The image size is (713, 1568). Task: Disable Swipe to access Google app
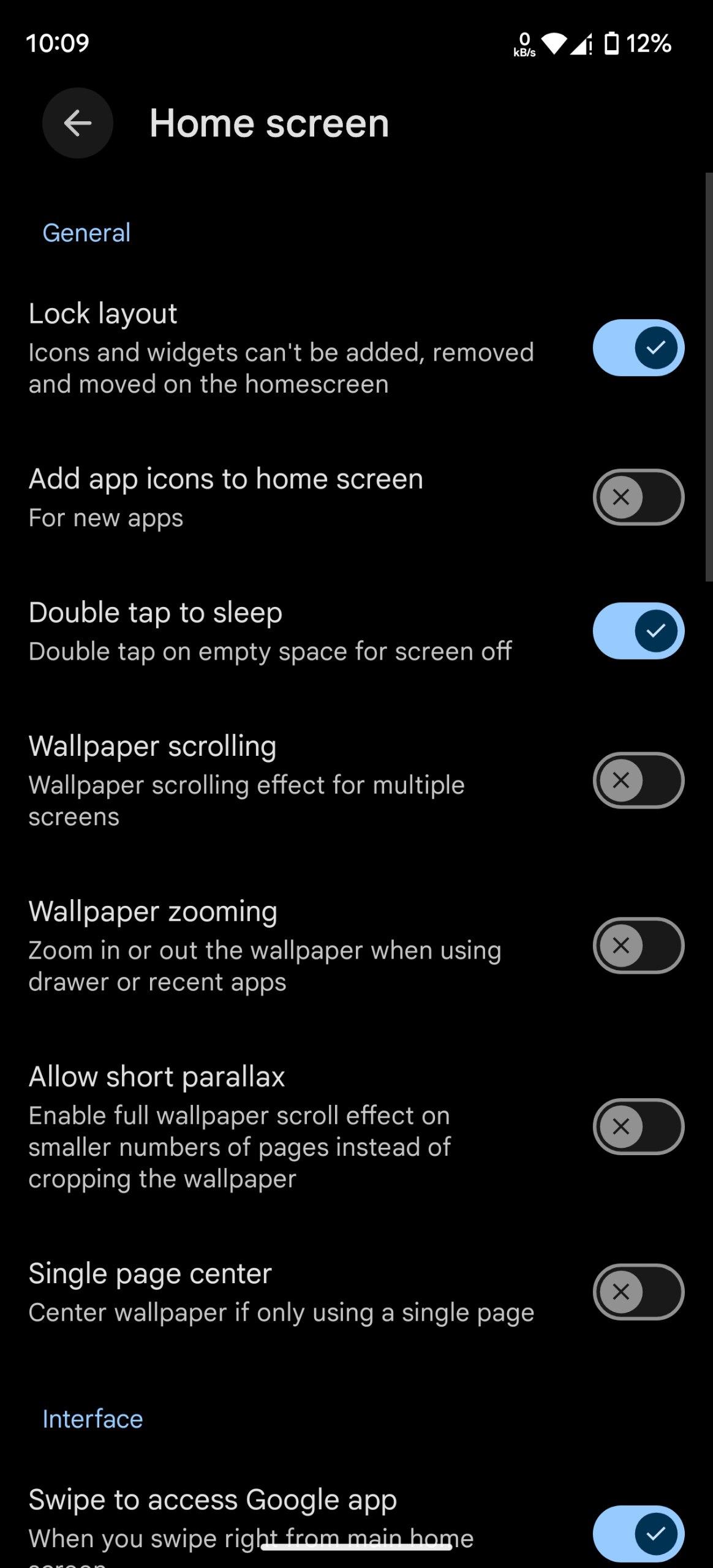click(638, 1533)
